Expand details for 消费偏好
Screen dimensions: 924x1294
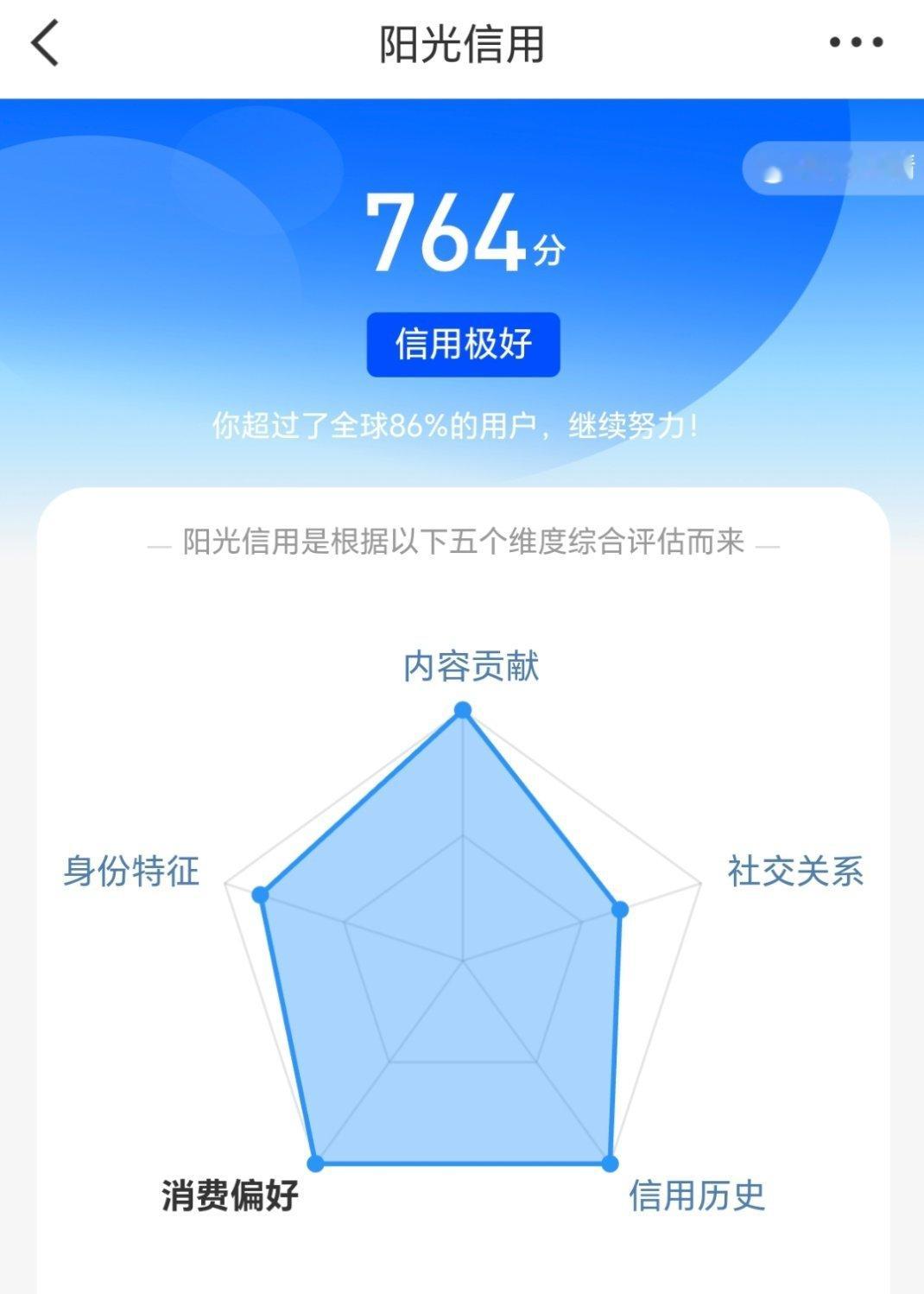pos(228,1194)
